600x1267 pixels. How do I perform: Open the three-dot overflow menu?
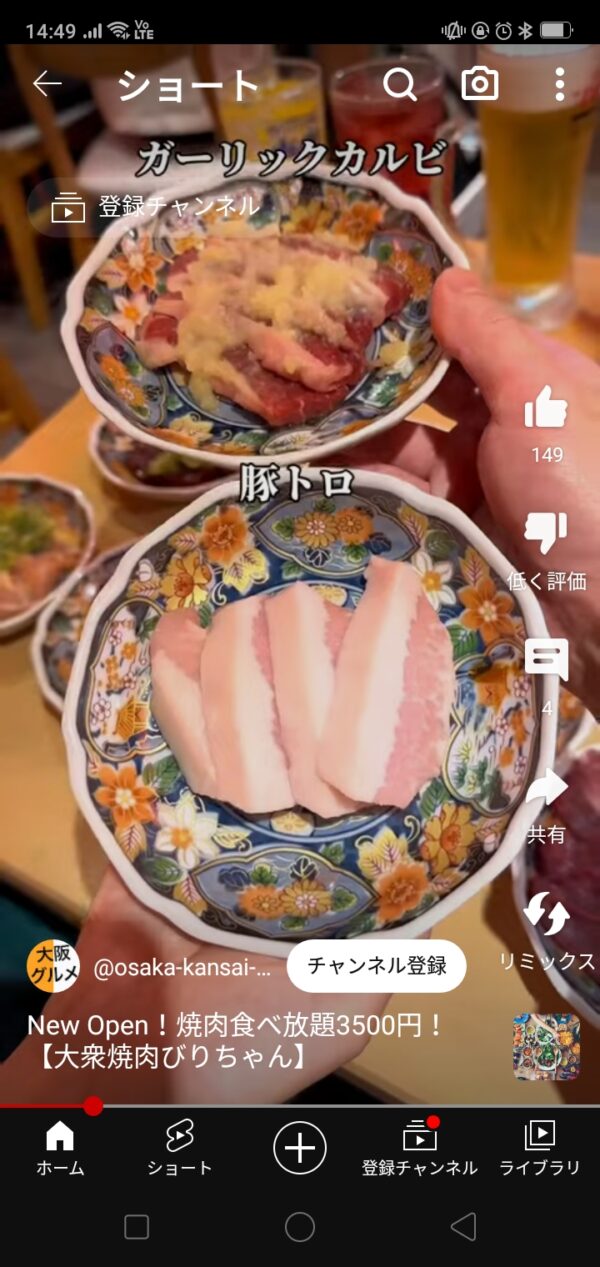tap(560, 85)
